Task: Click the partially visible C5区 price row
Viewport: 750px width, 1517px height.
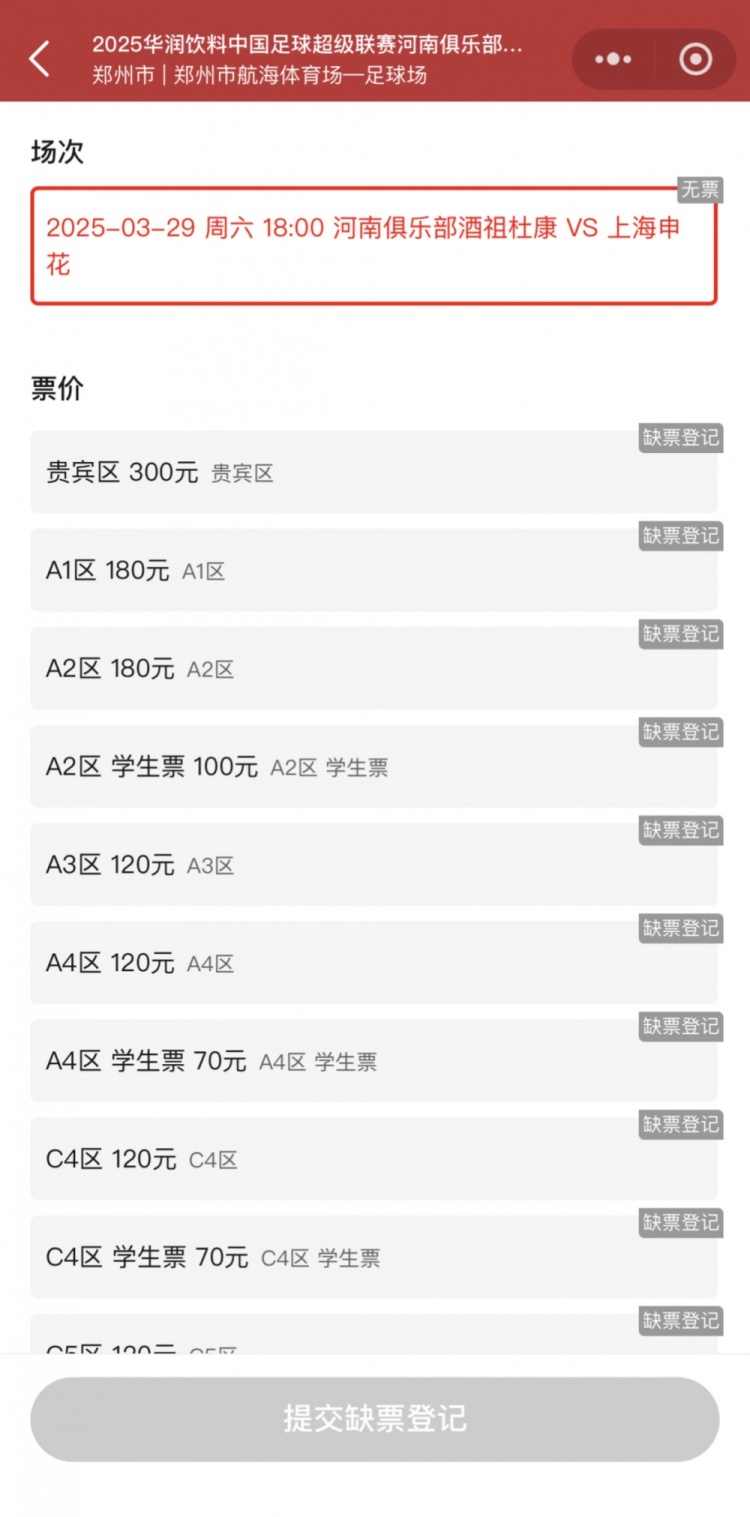Action: (375, 1344)
